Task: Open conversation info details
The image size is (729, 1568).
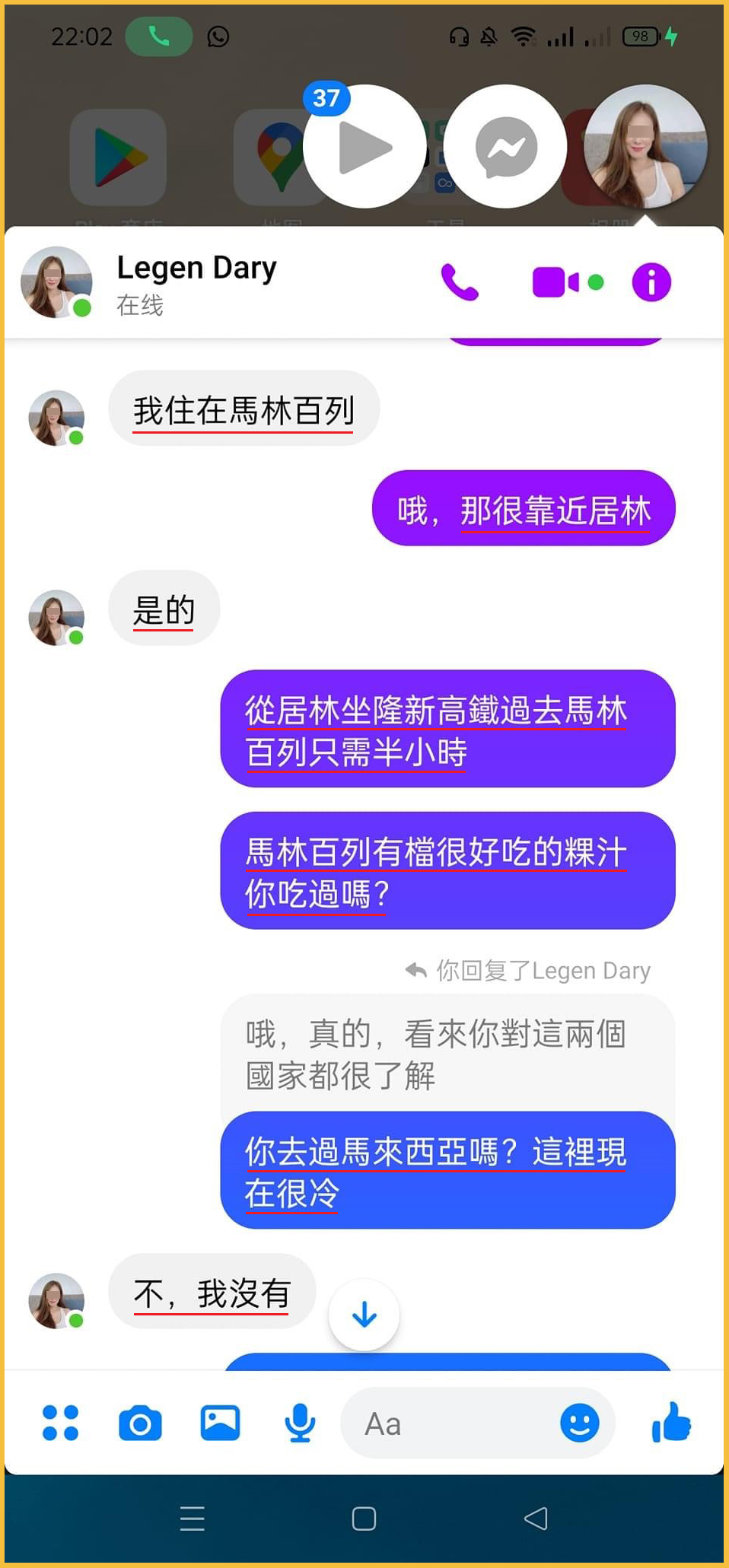Action: pos(651,282)
